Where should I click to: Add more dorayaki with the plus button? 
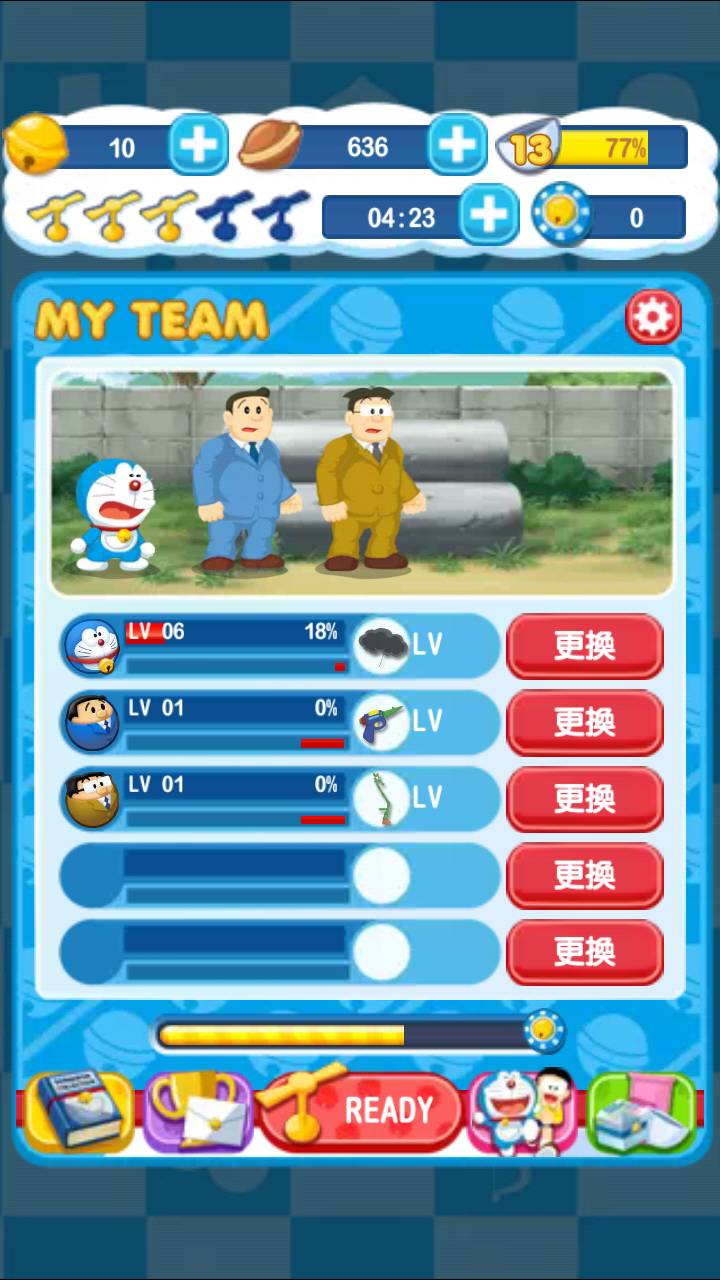coord(457,146)
